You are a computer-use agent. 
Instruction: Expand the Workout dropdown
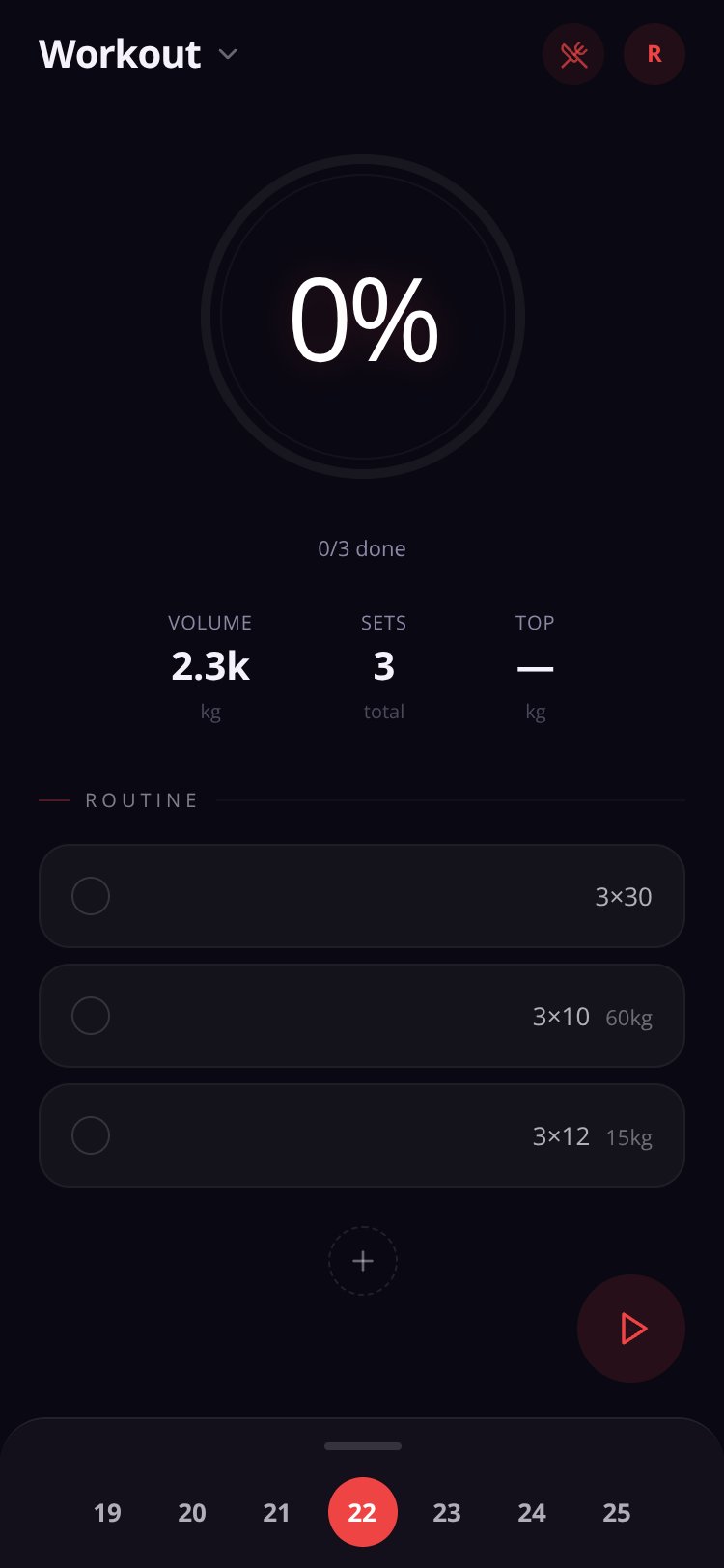tap(138, 54)
